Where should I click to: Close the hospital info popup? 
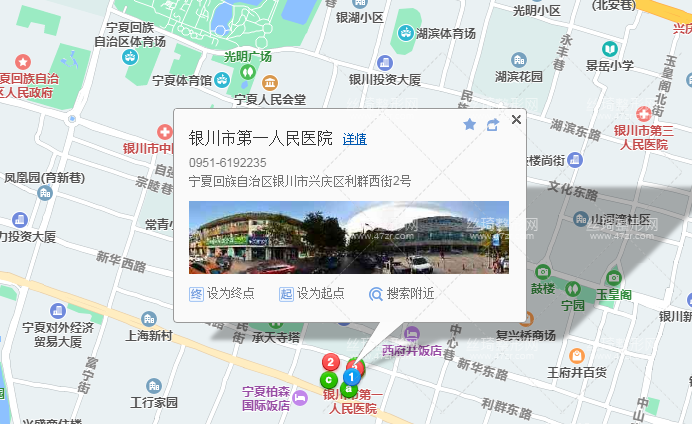tap(516, 120)
